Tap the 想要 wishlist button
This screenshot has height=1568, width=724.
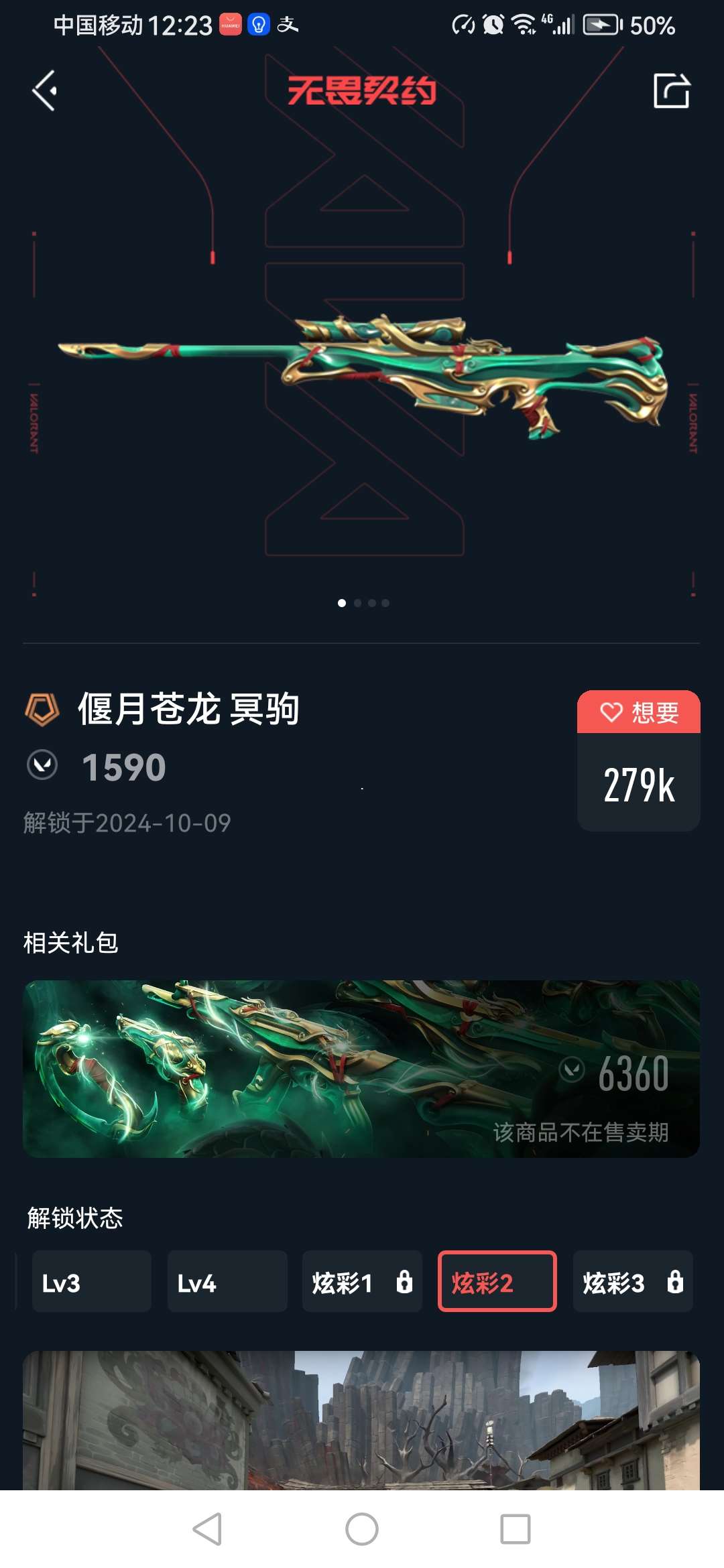[x=638, y=712]
